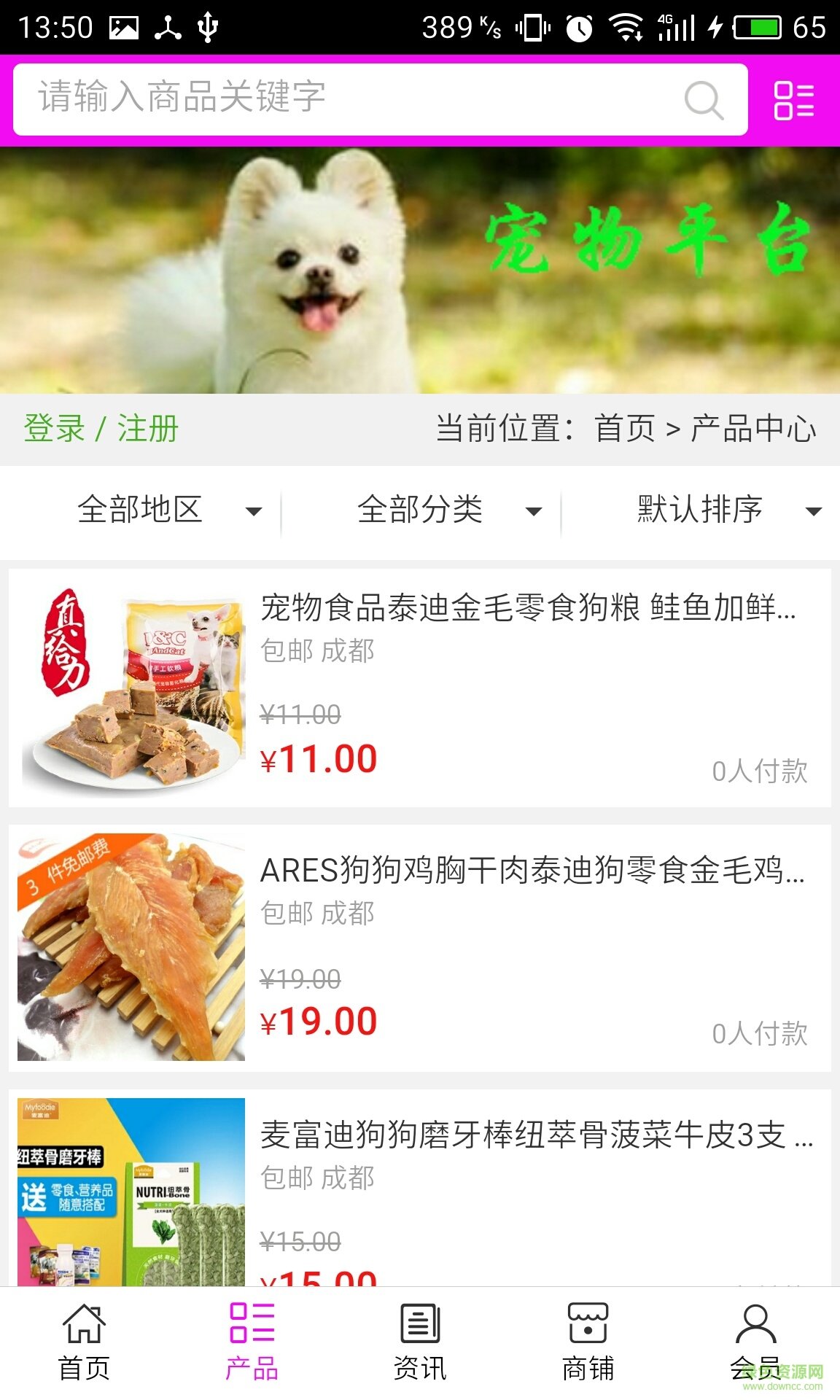Viewport: 840px width, 1400px height.
Task: Open the 资讯 news icon in bottom navigation
Action: 420,1329
